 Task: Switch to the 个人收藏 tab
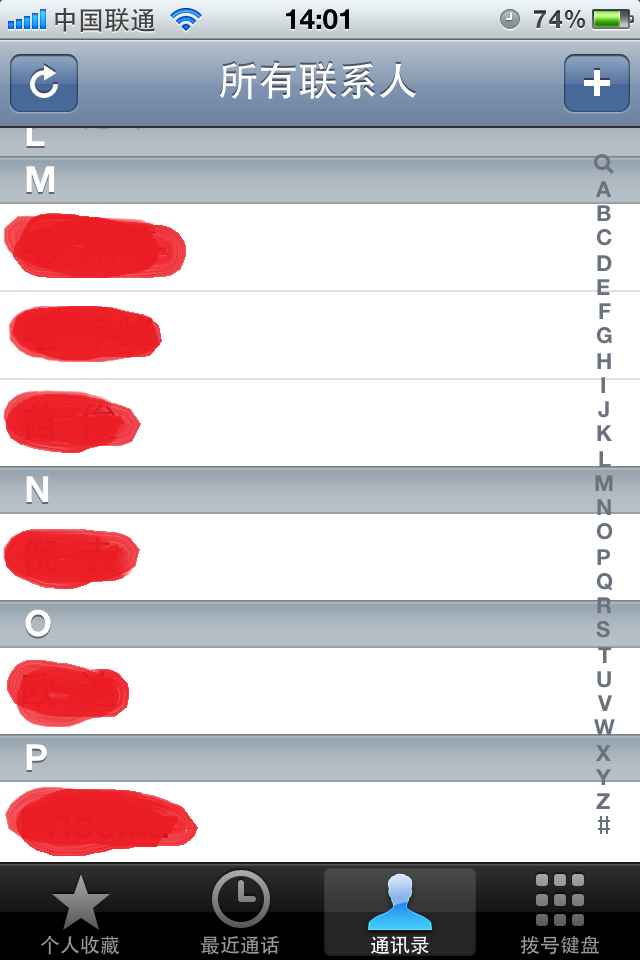[80, 913]
